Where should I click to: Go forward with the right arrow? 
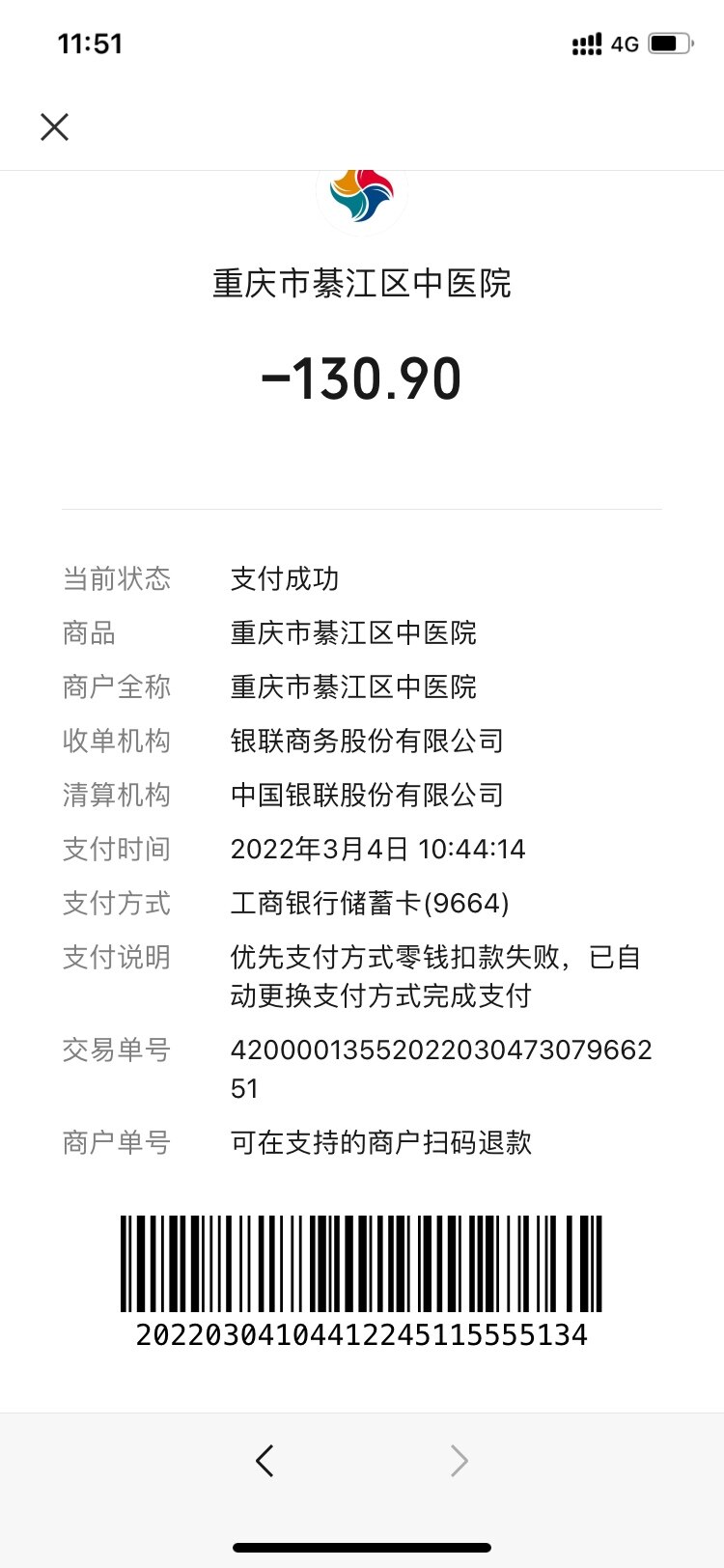pyautogui.click(x=459, y=1460)
